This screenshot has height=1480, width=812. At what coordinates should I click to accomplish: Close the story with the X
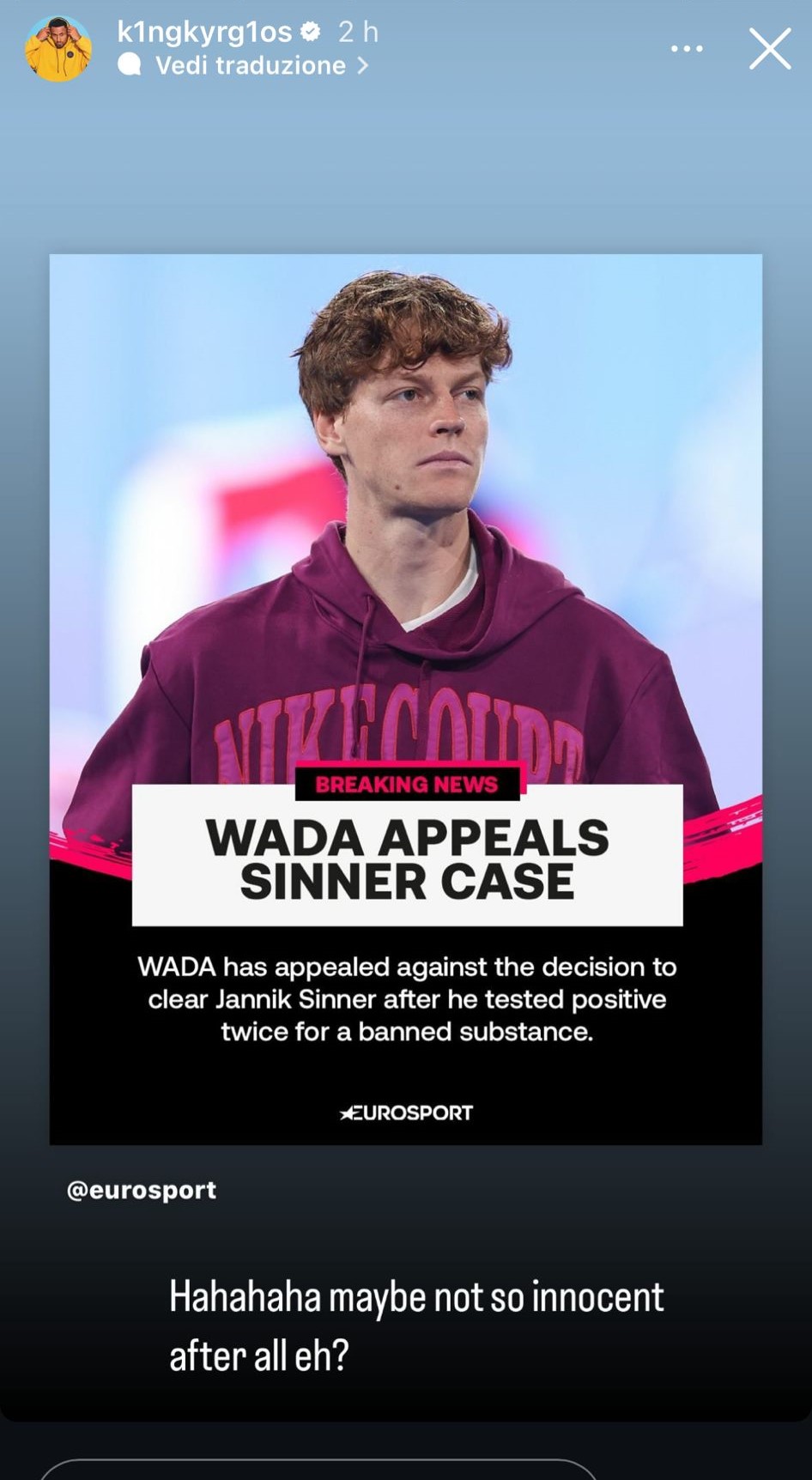(769, 49)
